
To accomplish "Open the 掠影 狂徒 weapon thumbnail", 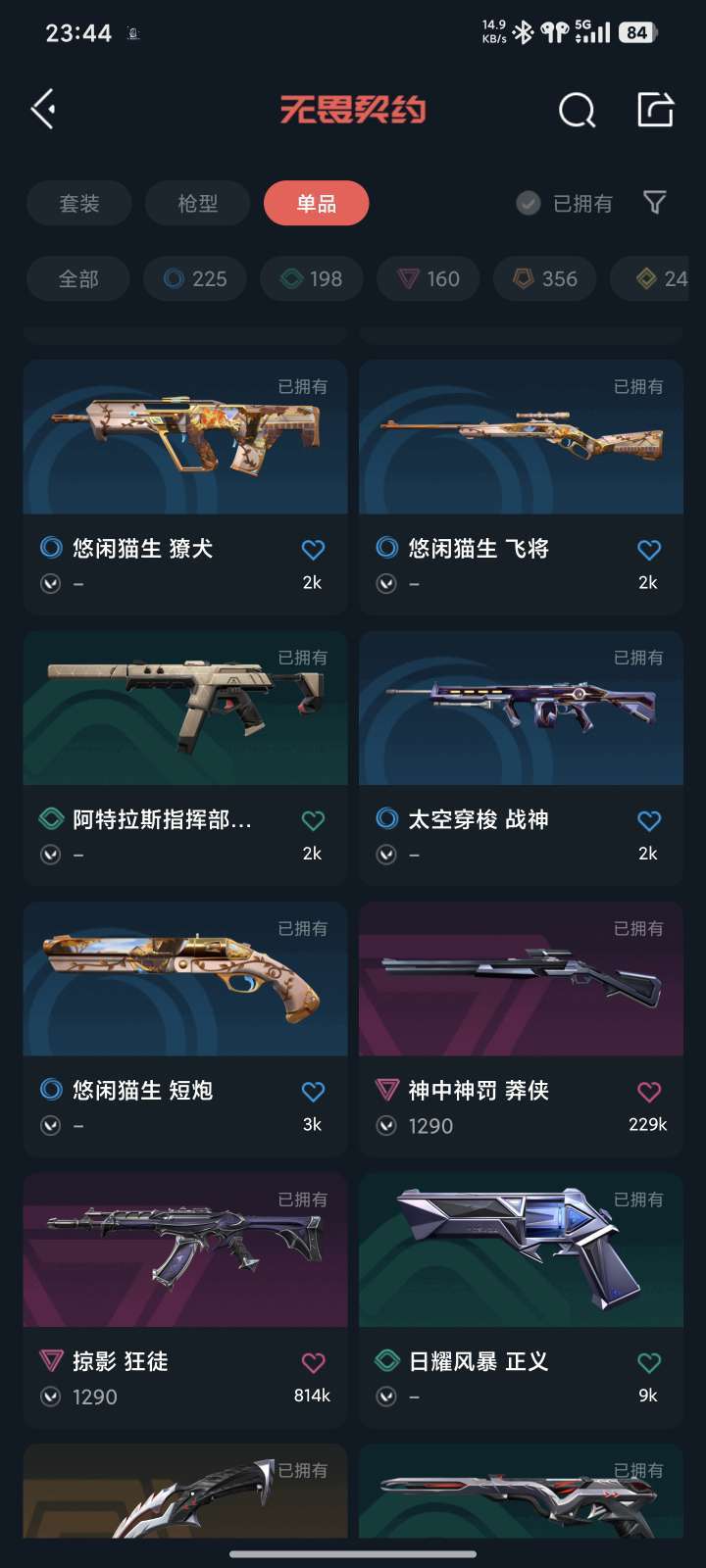I will (x=184, y=1250).
